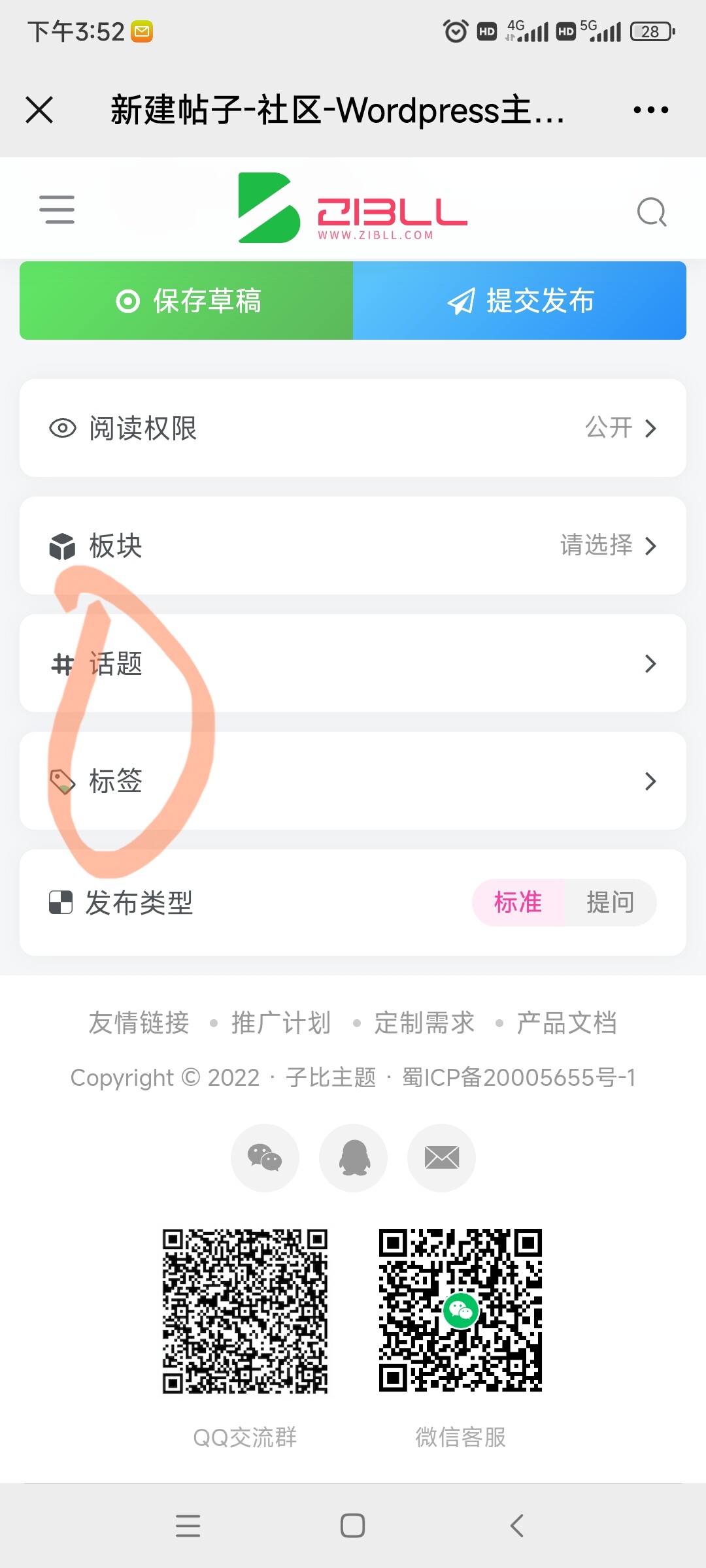Viewport: 706px width, 1568px height.
Task: Open WeChat contact via the WeChat icon
Action: (265, 1157)
